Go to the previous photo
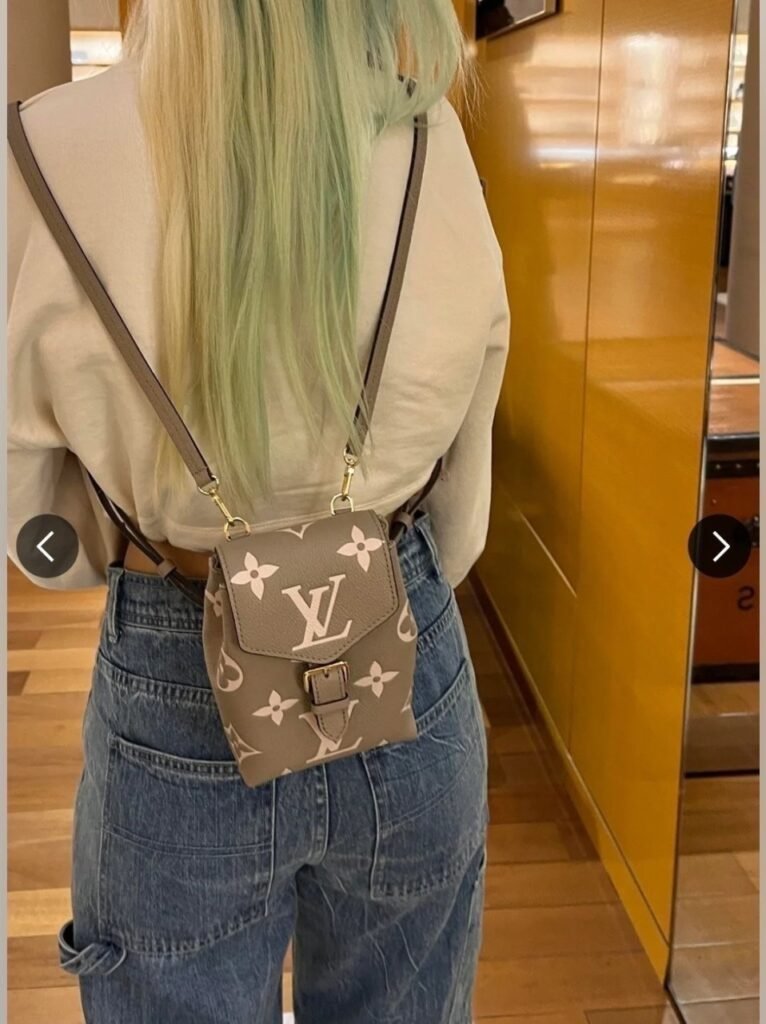Image resolution: width=766 pixels, height=1024 pixels. click(x=47, y=546)
